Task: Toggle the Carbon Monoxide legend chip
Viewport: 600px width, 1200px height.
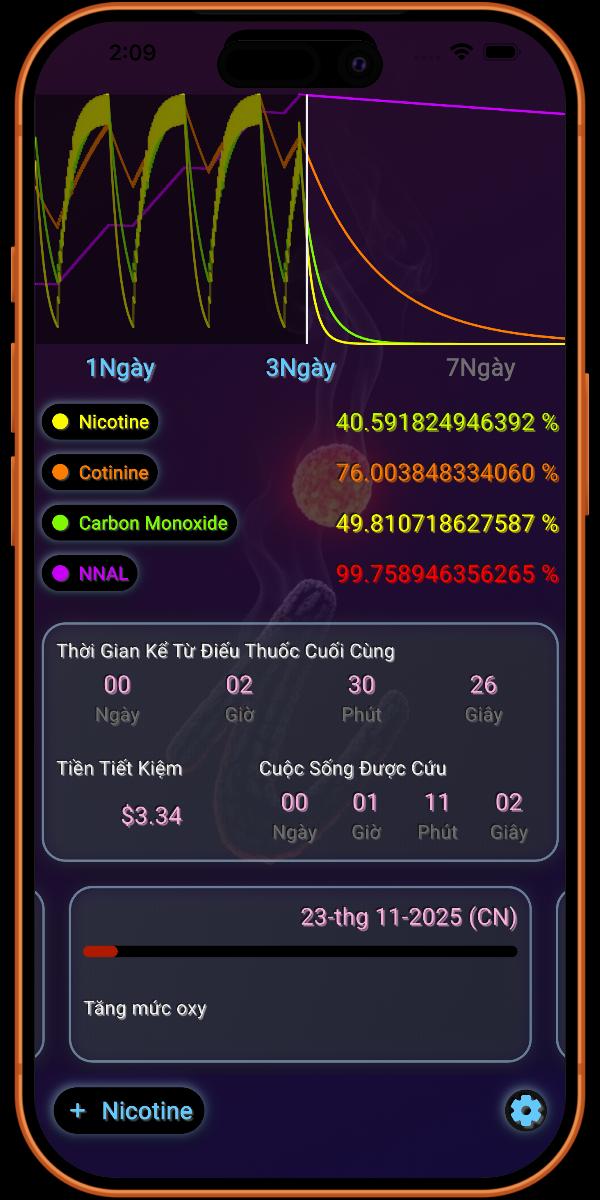Action: coord(139,523)
